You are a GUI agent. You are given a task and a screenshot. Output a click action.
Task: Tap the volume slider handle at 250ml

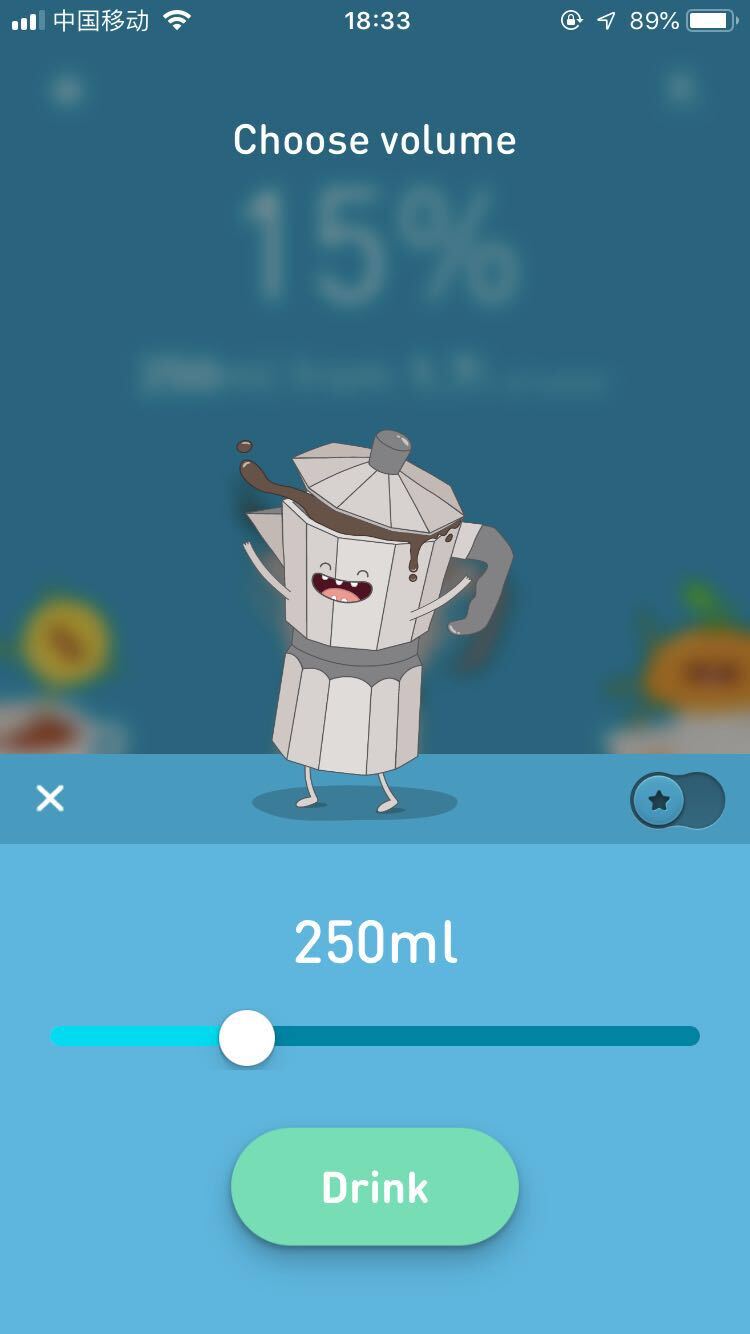coord(247,1038)
